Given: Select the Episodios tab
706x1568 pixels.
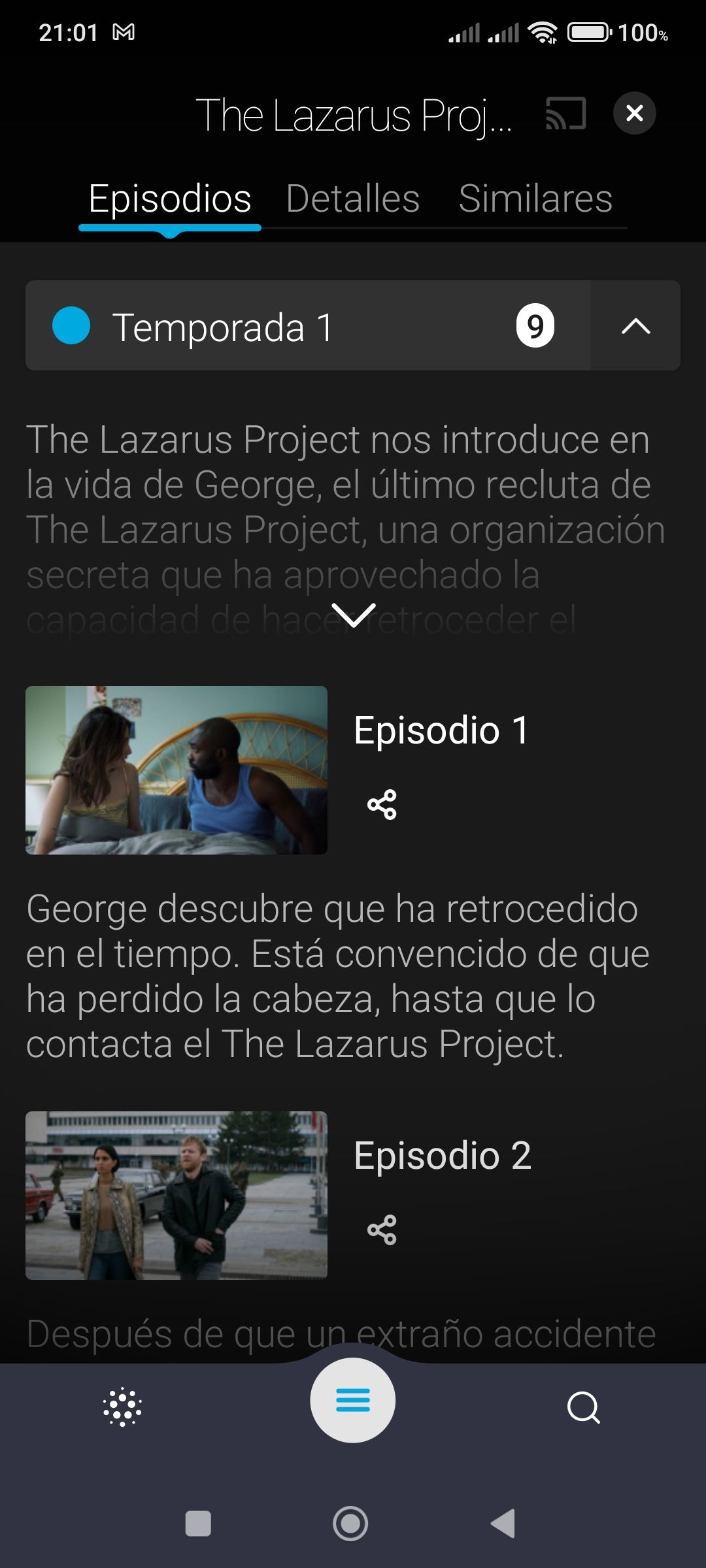Looking at the screenshot, I should click(170, 199).
